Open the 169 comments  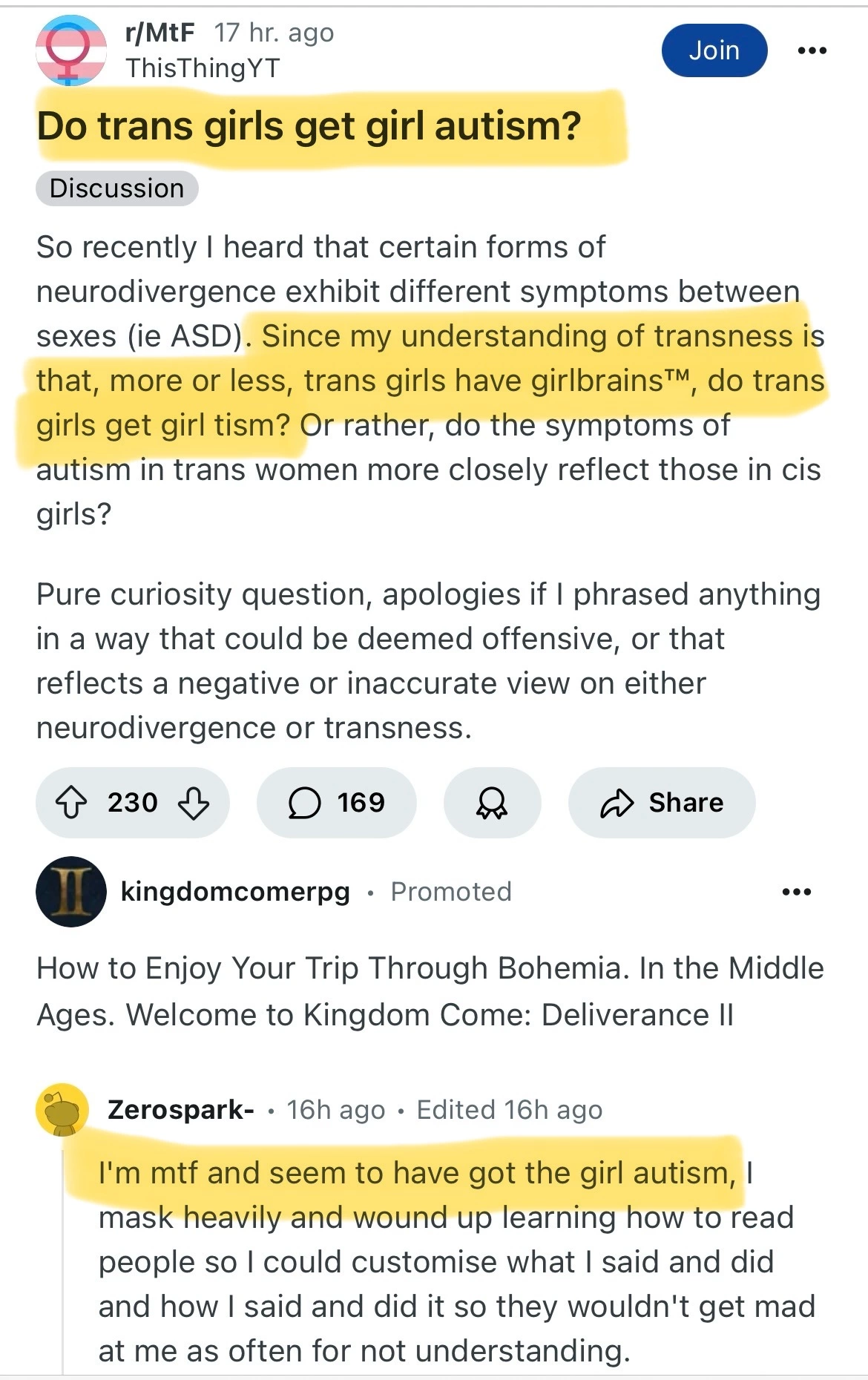click(337, 803)
